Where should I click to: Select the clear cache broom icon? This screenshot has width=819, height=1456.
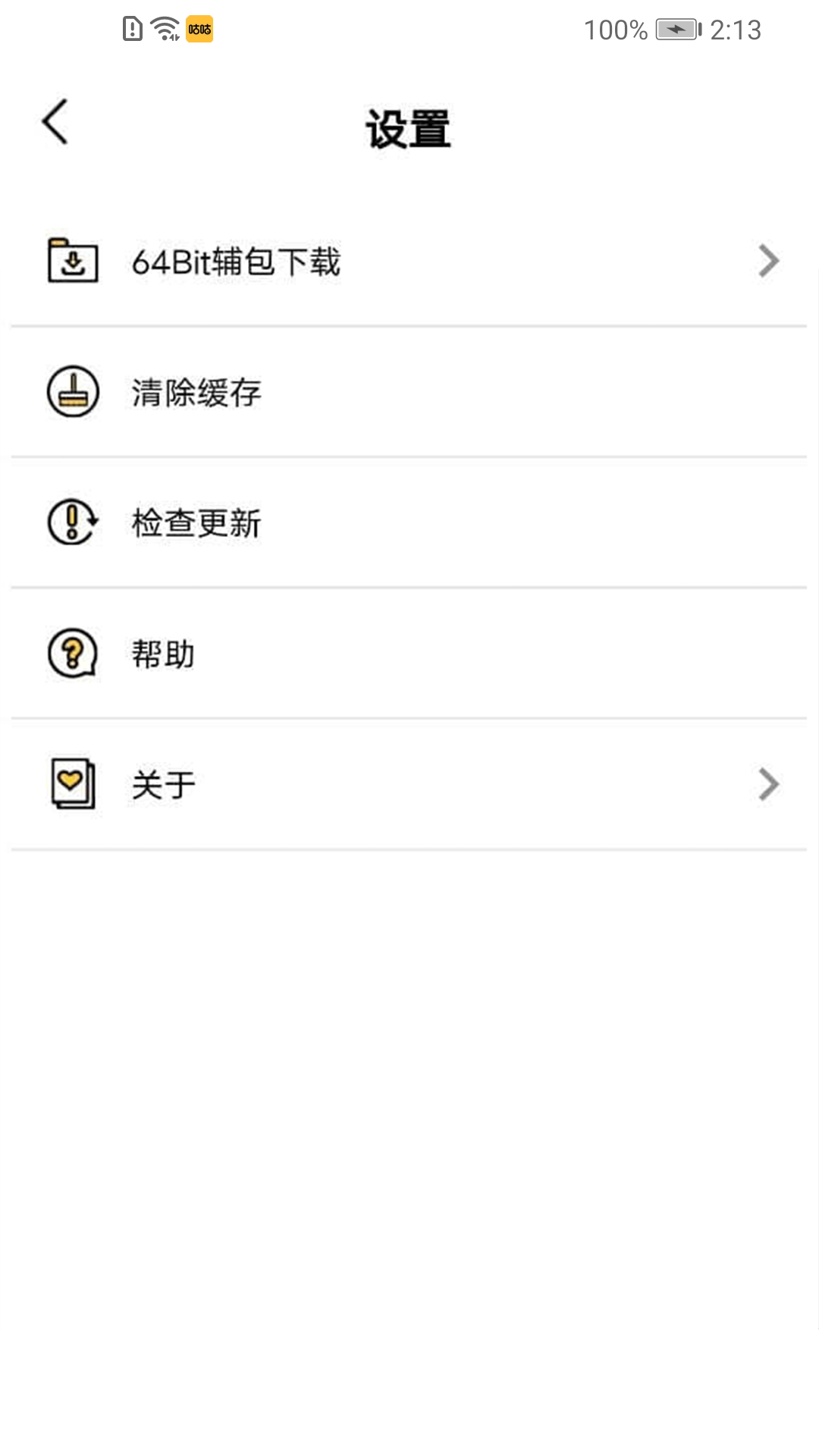[72, 392]
